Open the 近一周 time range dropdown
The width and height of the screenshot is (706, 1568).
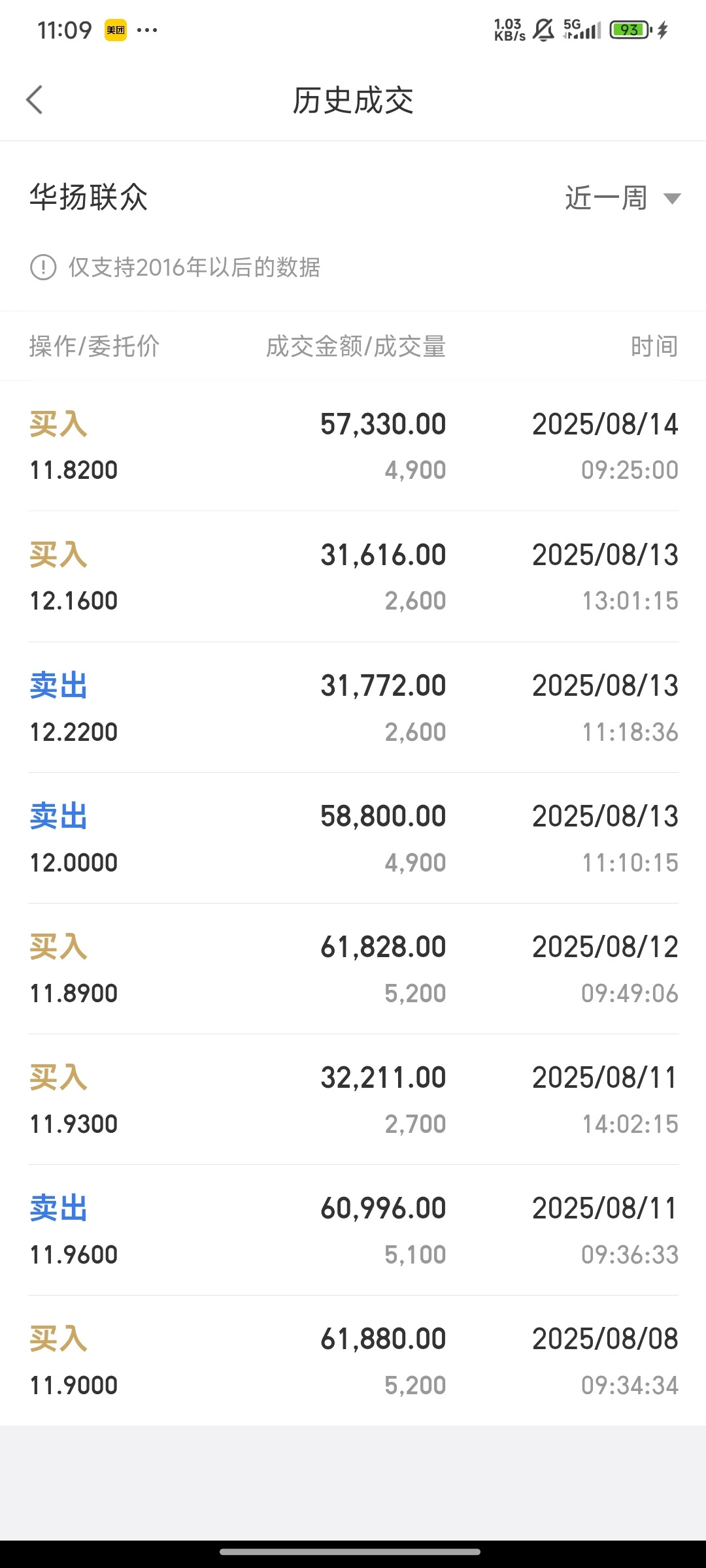coord(623,198)
